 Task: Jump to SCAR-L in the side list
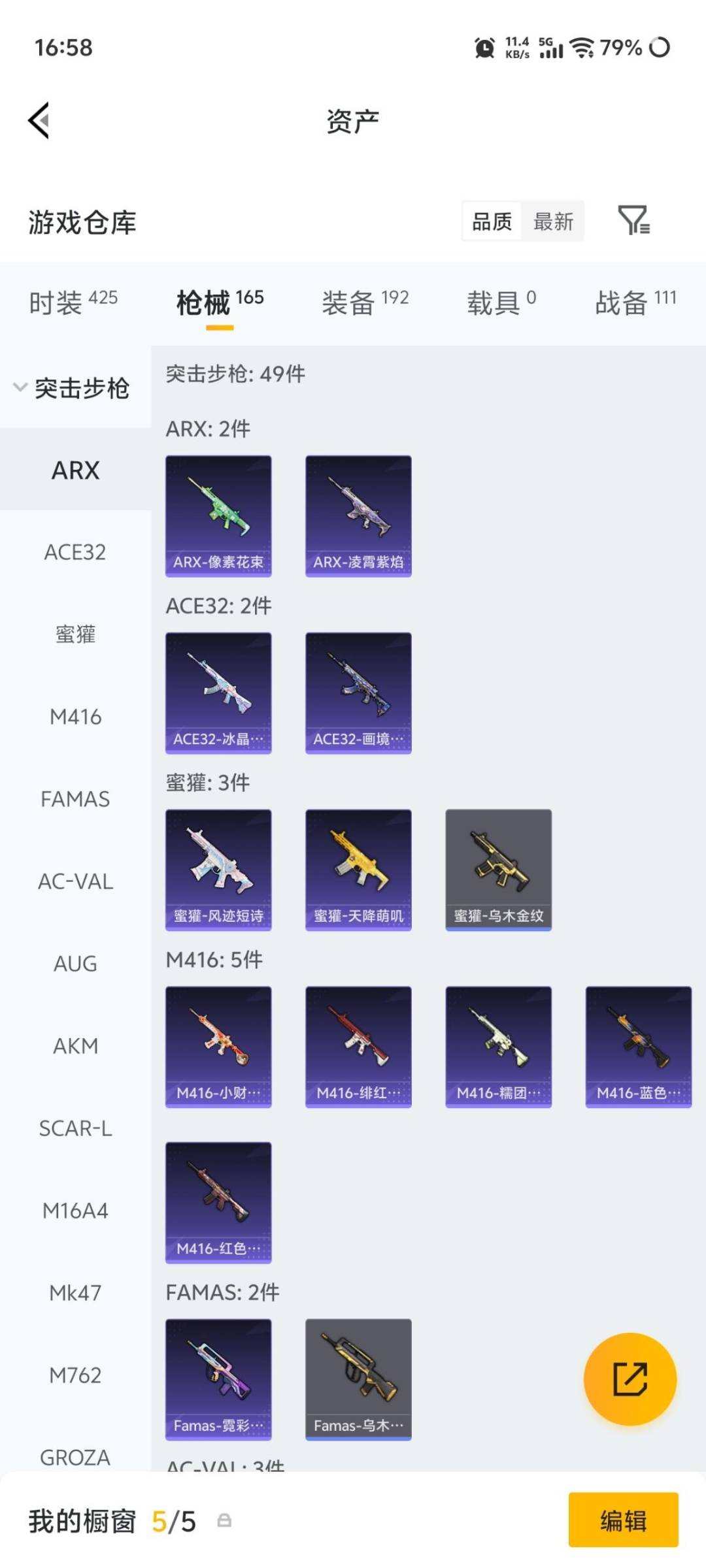75,1128
